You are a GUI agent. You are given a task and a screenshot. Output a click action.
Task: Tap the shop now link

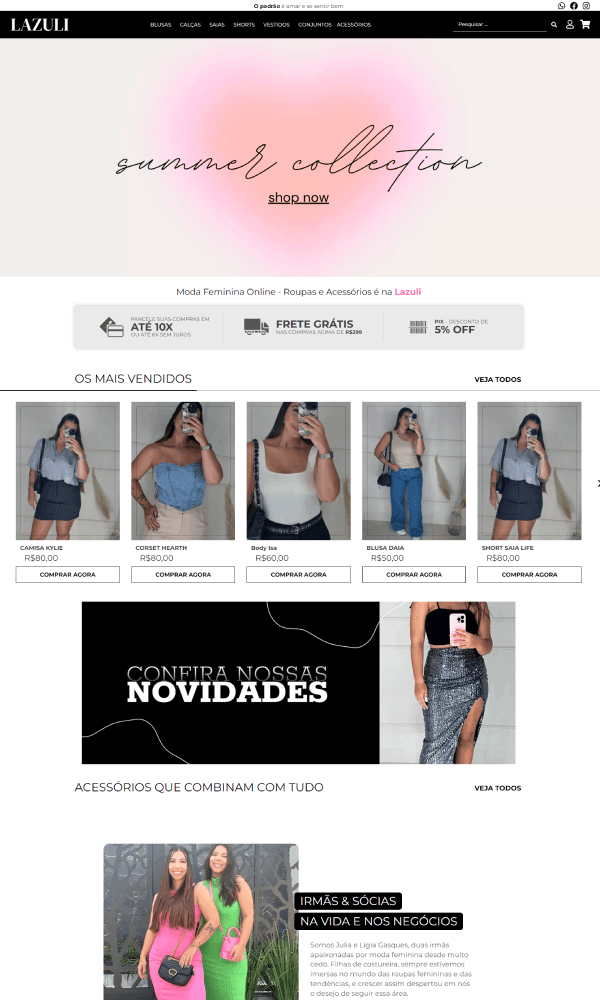click(298, 198)
